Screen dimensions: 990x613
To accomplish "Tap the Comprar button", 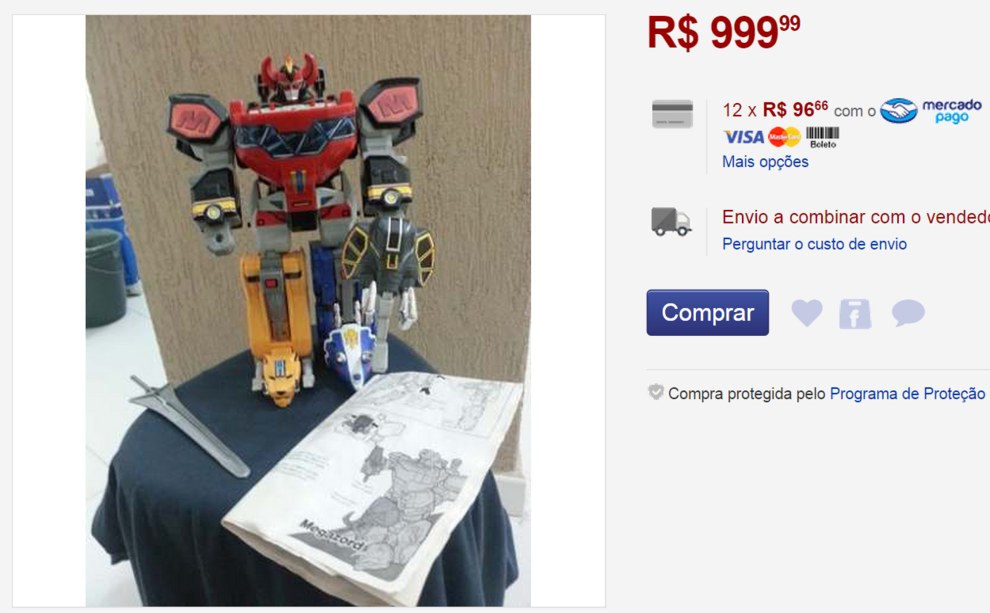I will pos(707,313).
